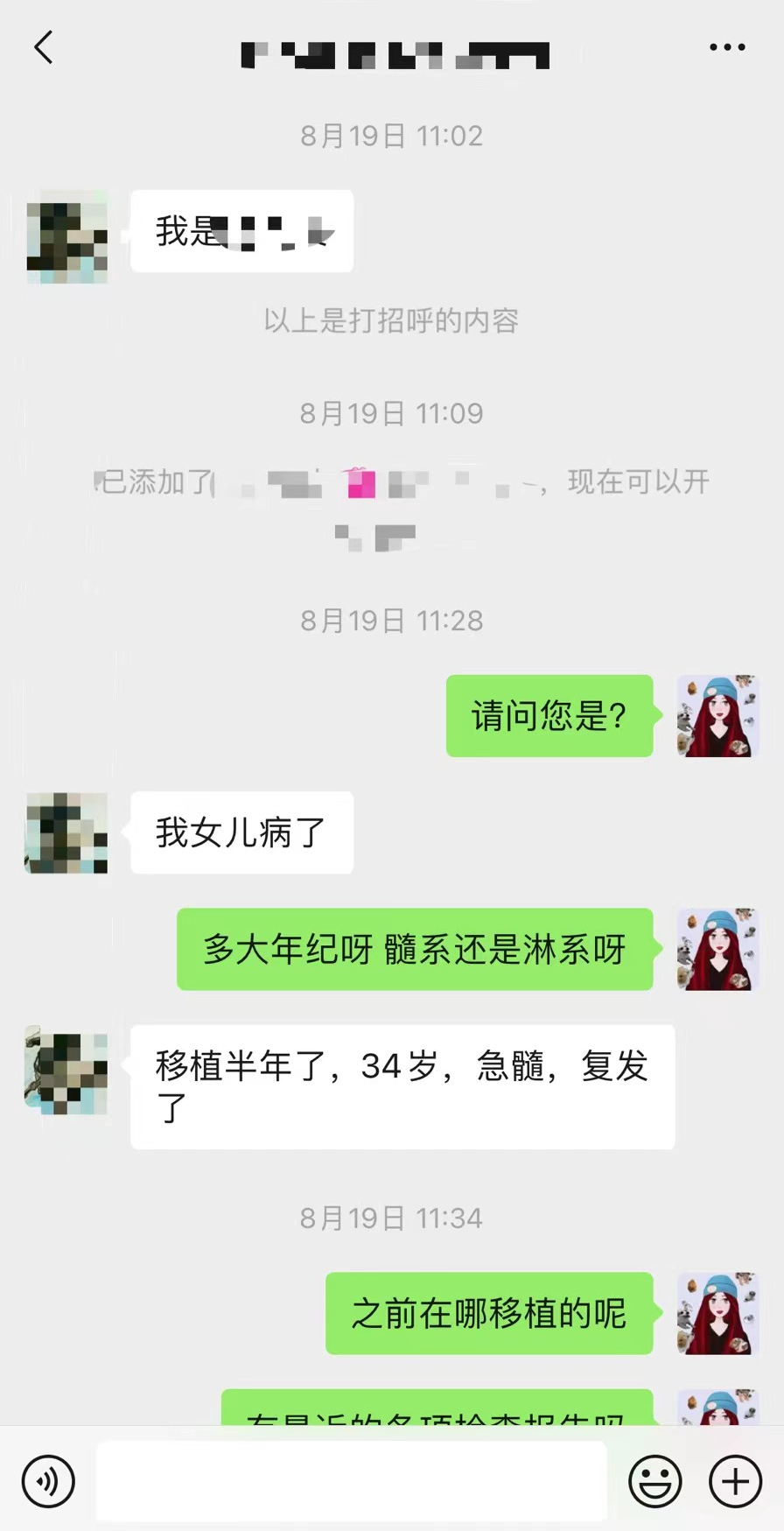Open sender avatar beside 请问您是?
Image resolution: width=784 pixels, height=1531 pixels.
pyautogui.click(x=717, y=716)
